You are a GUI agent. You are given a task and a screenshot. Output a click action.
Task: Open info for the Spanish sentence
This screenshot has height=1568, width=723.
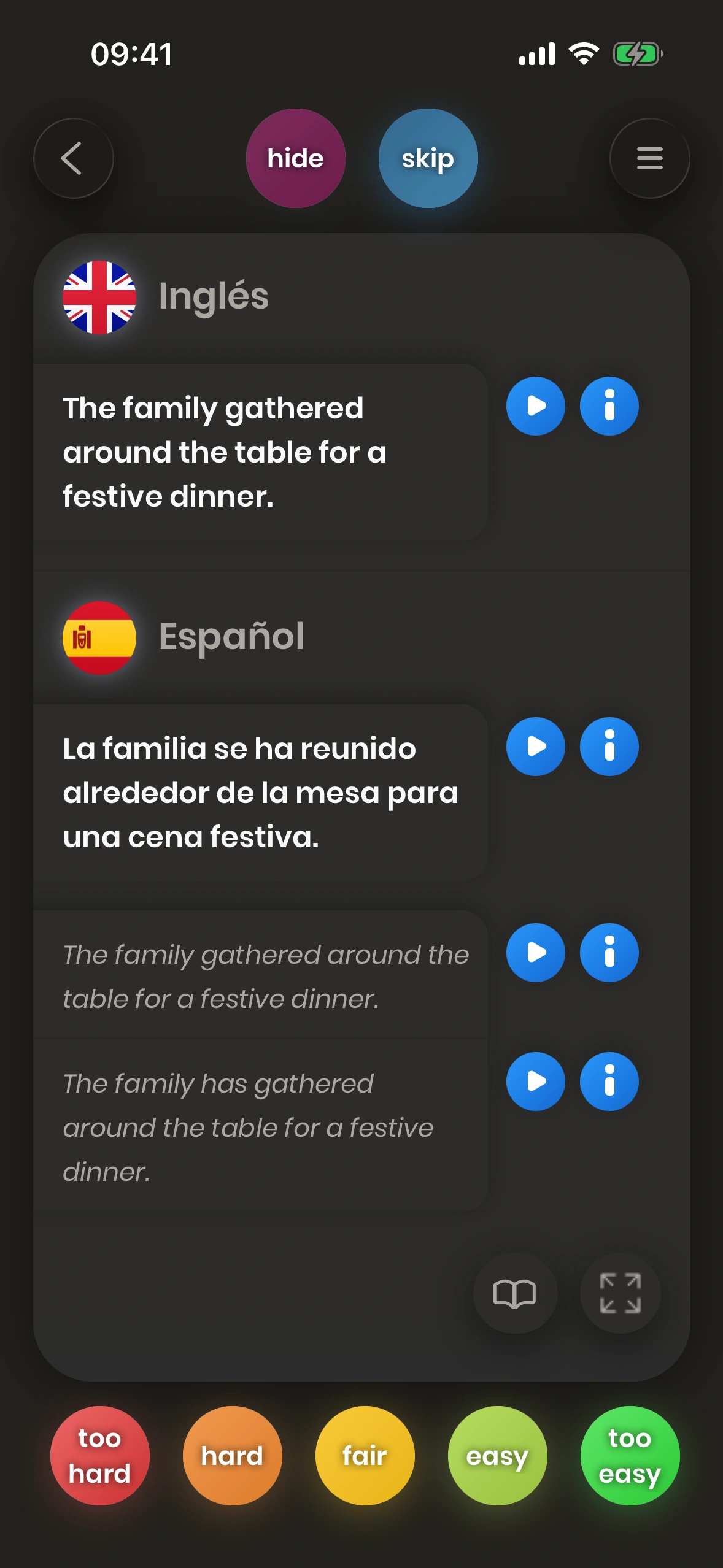pos(609,747)
